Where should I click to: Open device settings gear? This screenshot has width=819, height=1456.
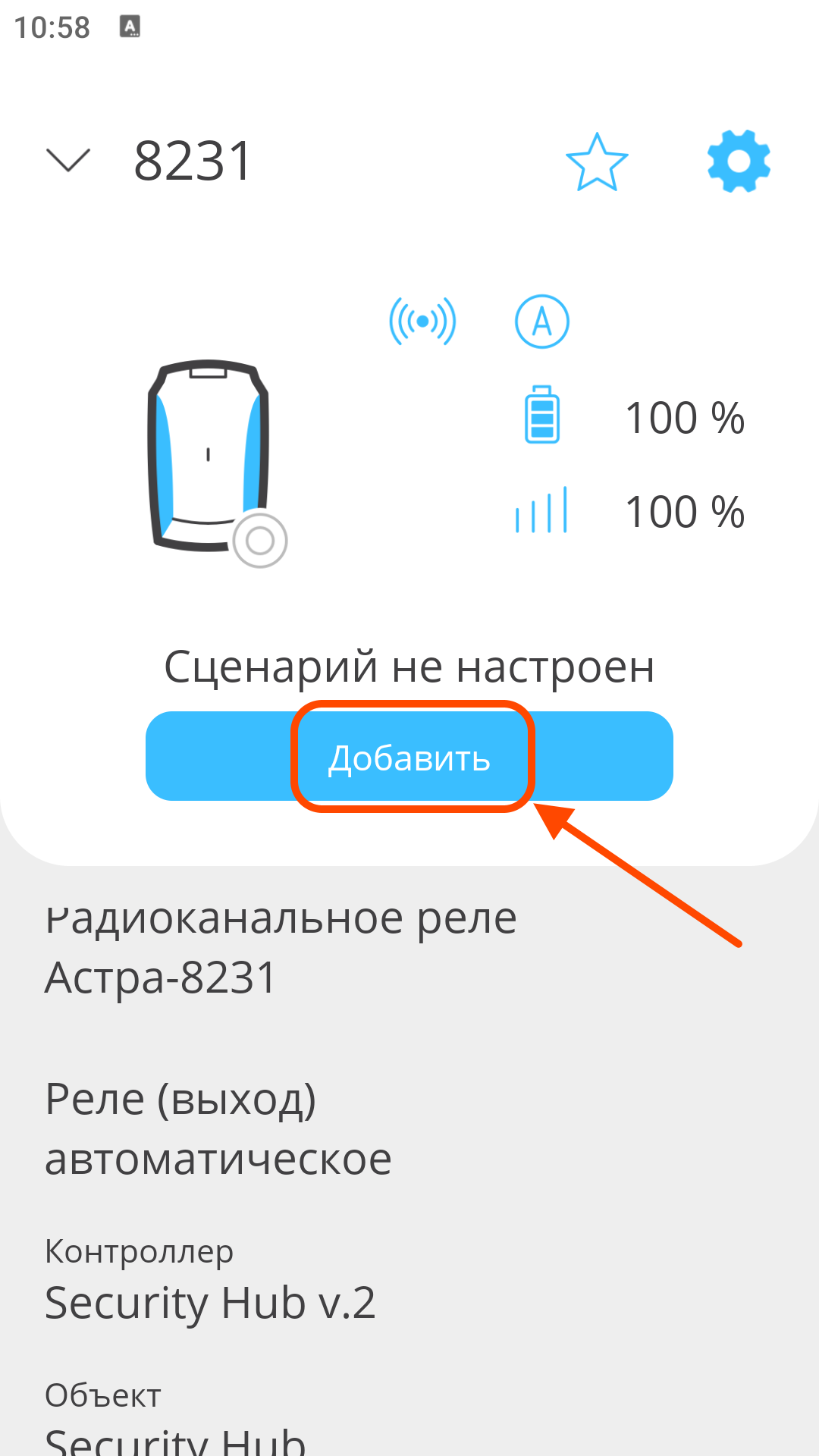[739, 161]
